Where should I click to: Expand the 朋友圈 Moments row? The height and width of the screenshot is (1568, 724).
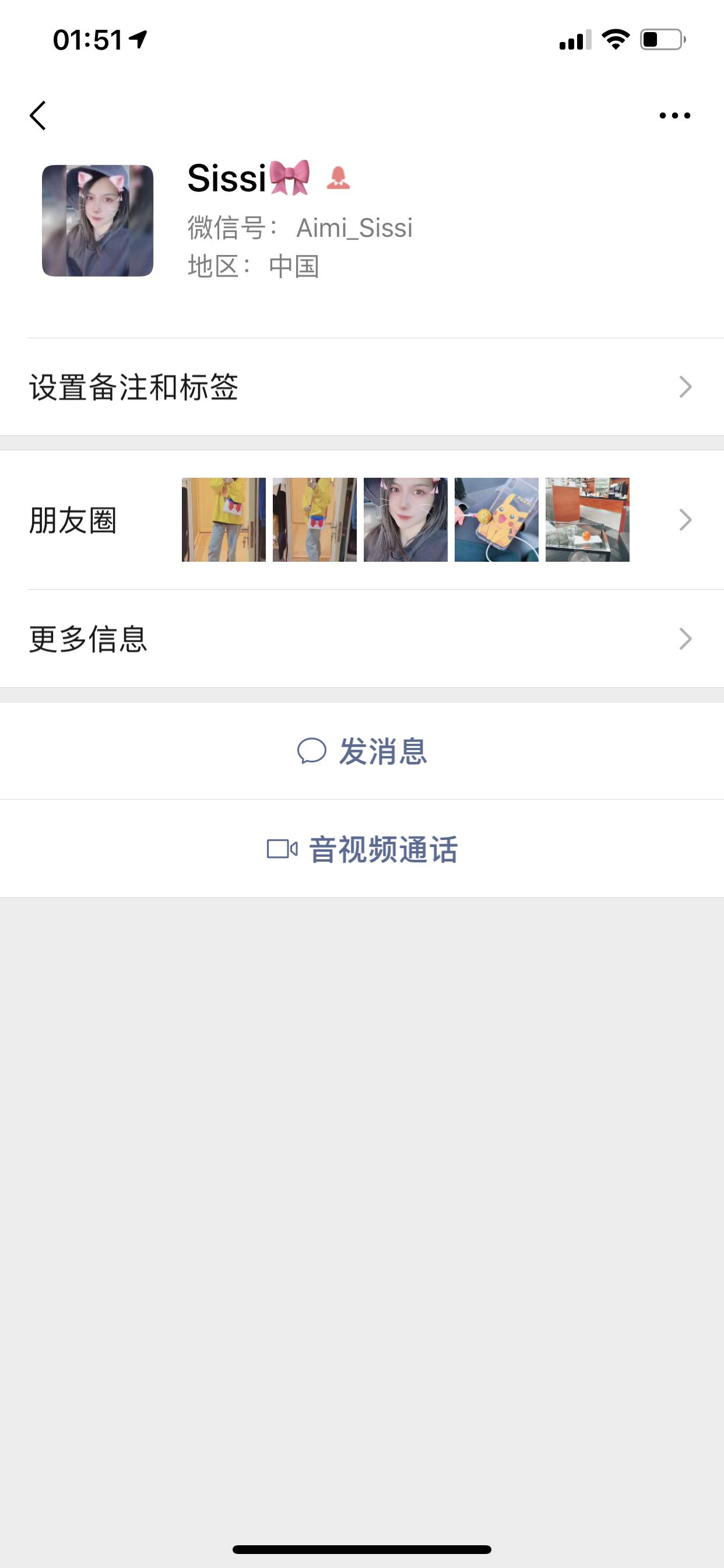686,519
